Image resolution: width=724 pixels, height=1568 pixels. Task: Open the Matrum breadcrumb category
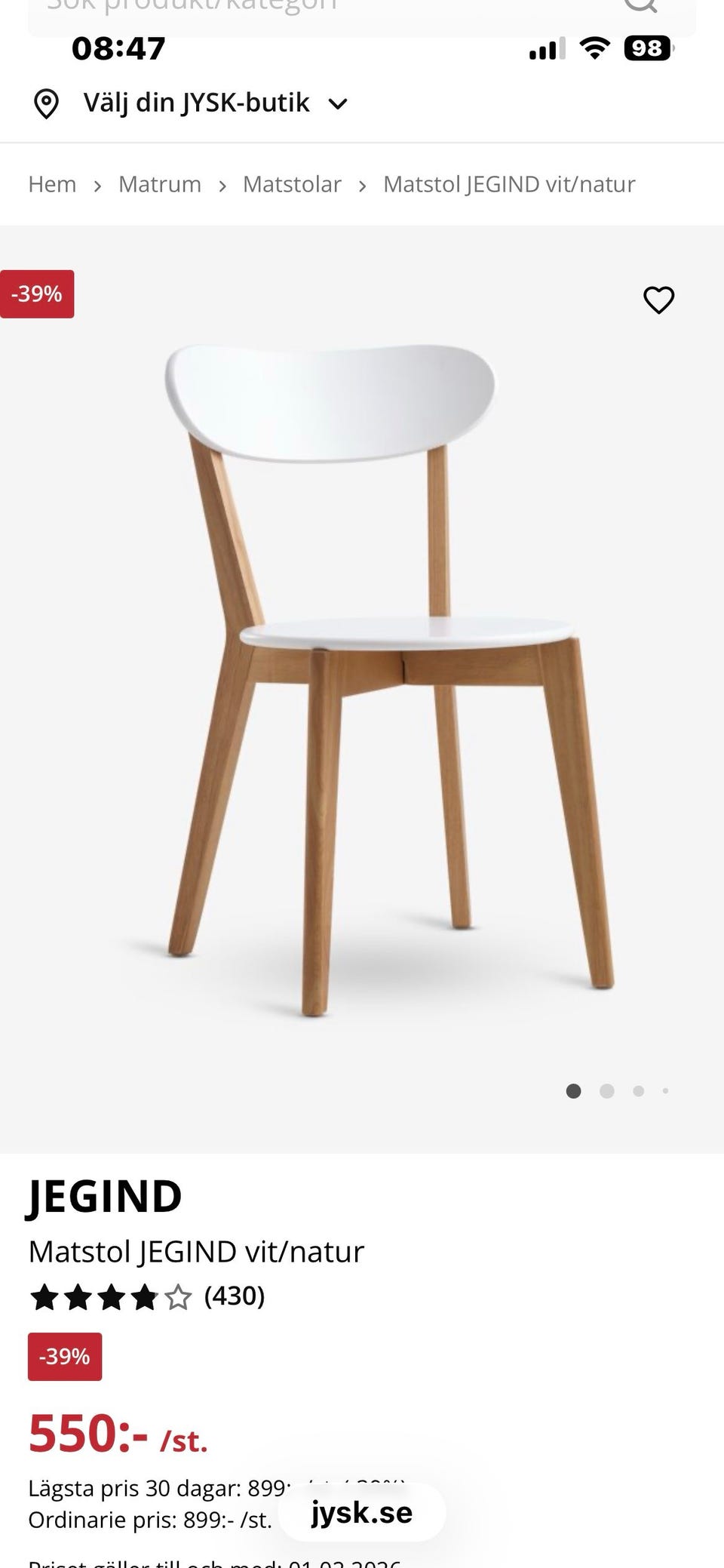[160, 184]
